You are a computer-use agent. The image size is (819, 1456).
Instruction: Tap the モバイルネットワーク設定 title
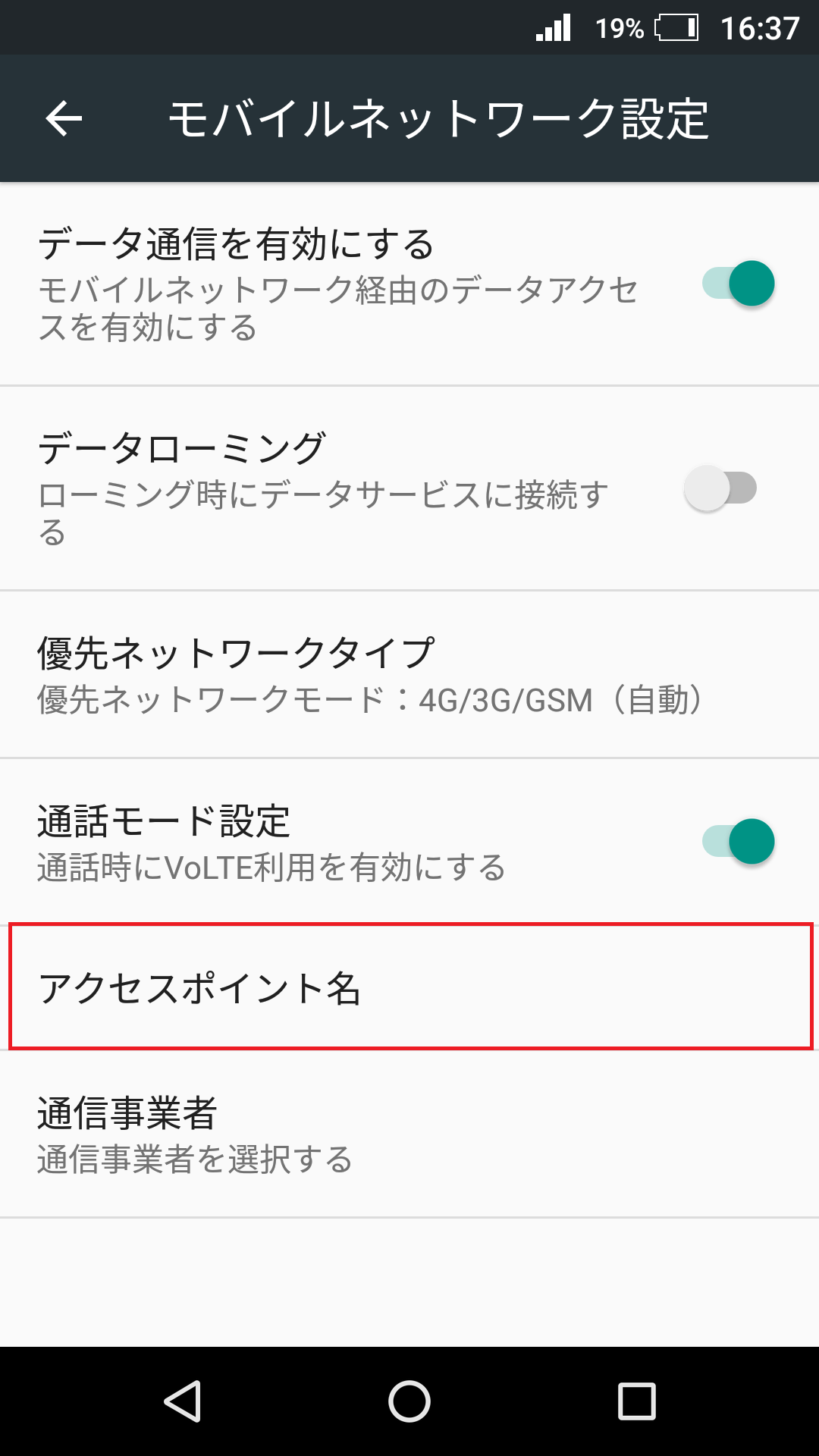pos(440,118)
